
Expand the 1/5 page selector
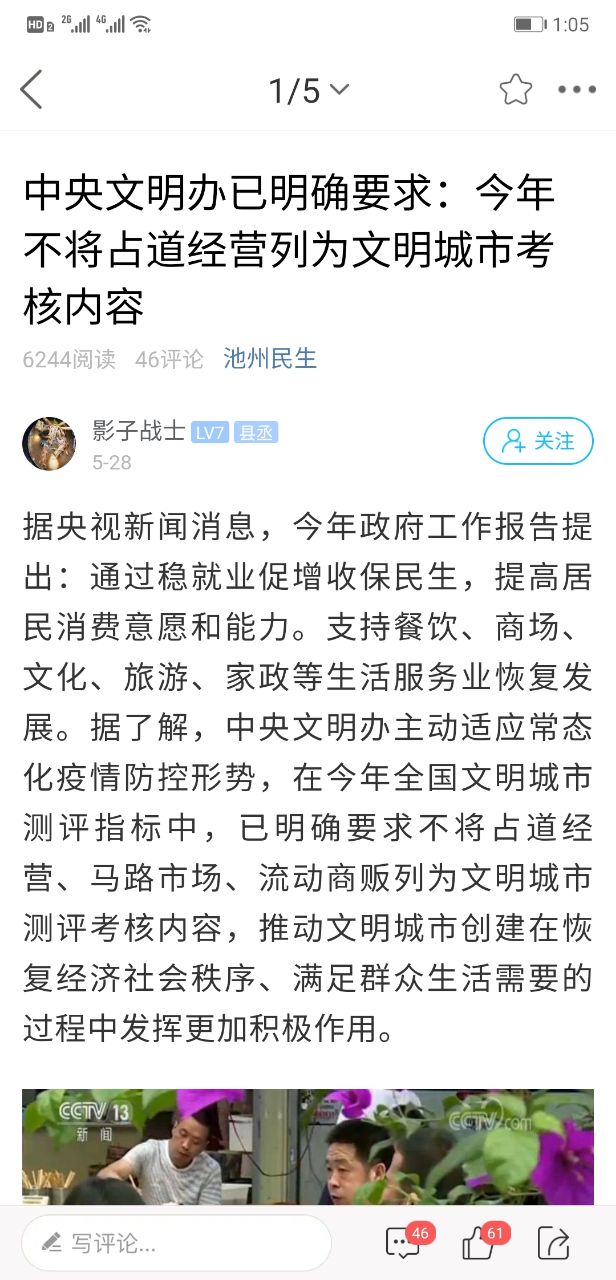point(308,91)
